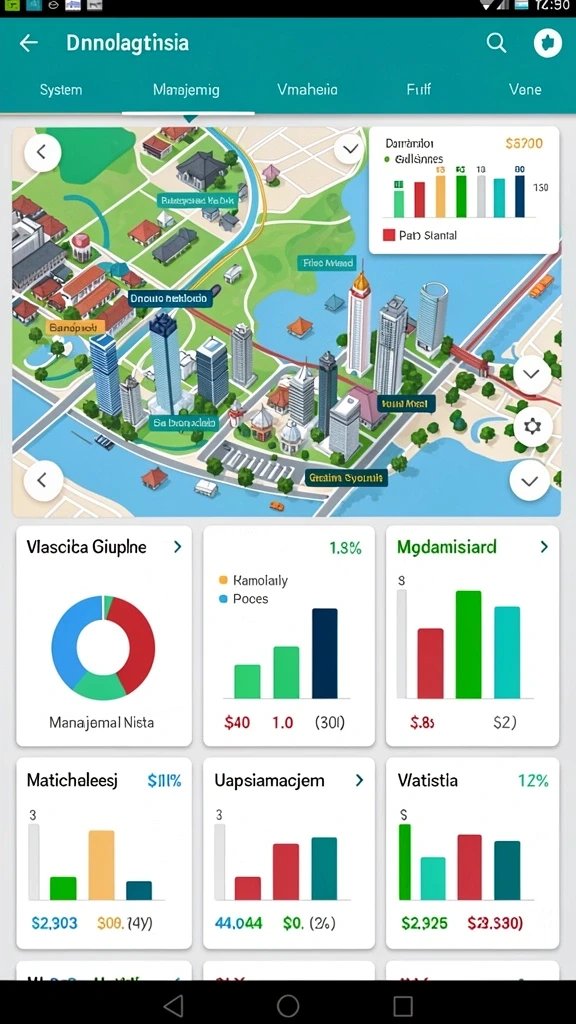Open the profile badge icon
The width and height of the screenshot is (576, 1024).
(547, 44)
